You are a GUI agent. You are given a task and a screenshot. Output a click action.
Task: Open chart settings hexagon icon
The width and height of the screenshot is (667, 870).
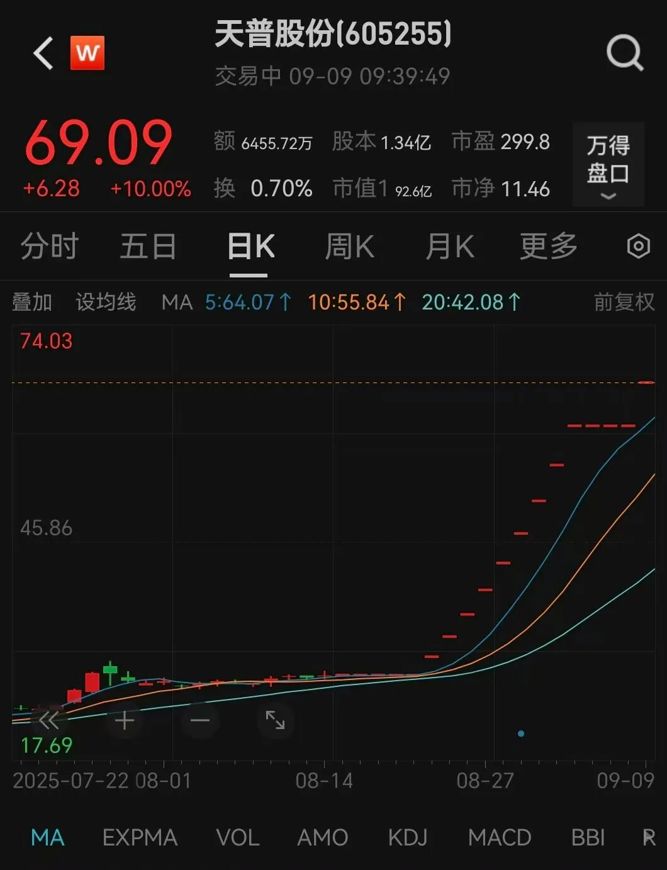(x=638, y=247)
